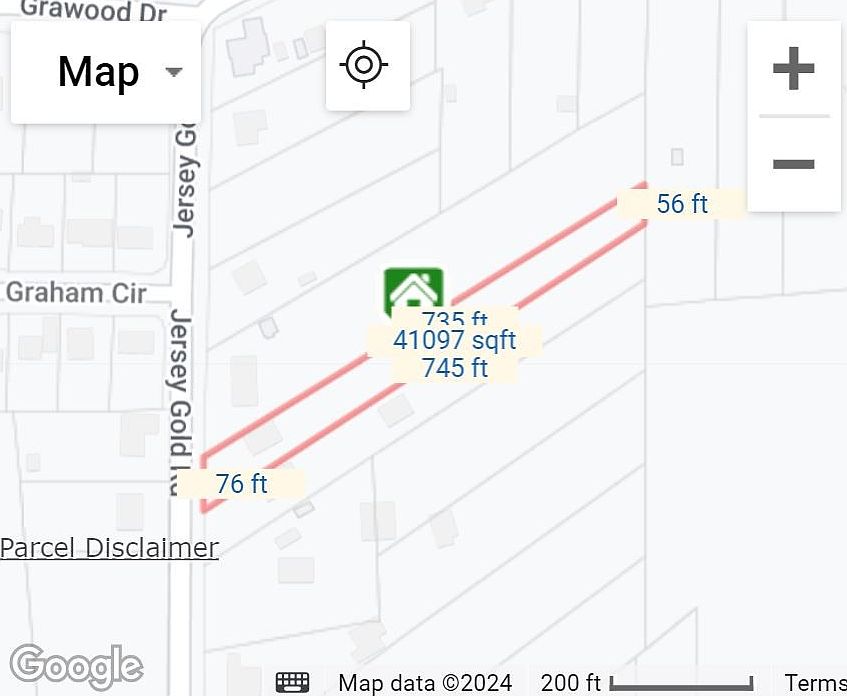
Task: Center map on my location
Action: click(x=366, y=66)
